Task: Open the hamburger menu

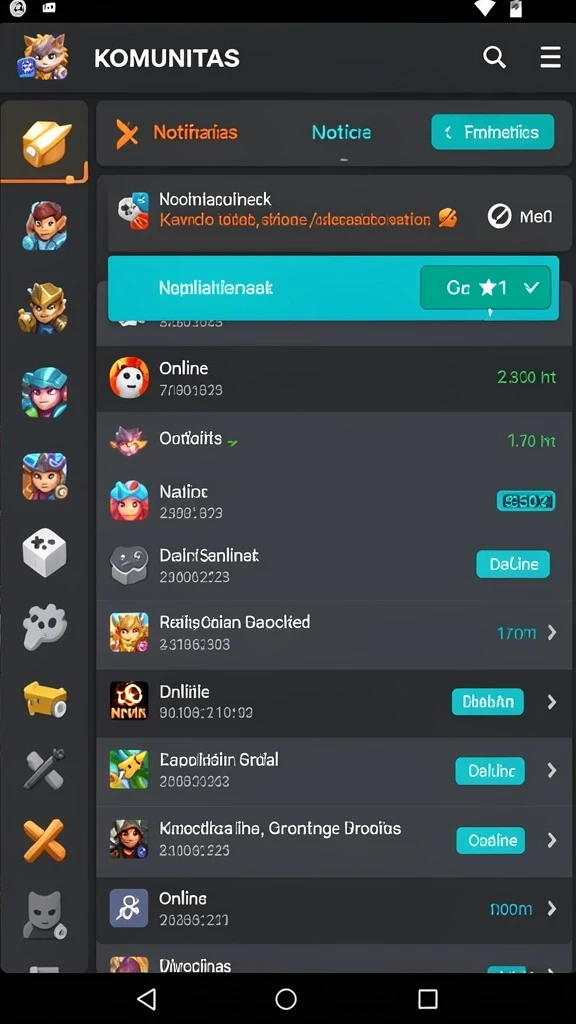Action: pos(550,57)
